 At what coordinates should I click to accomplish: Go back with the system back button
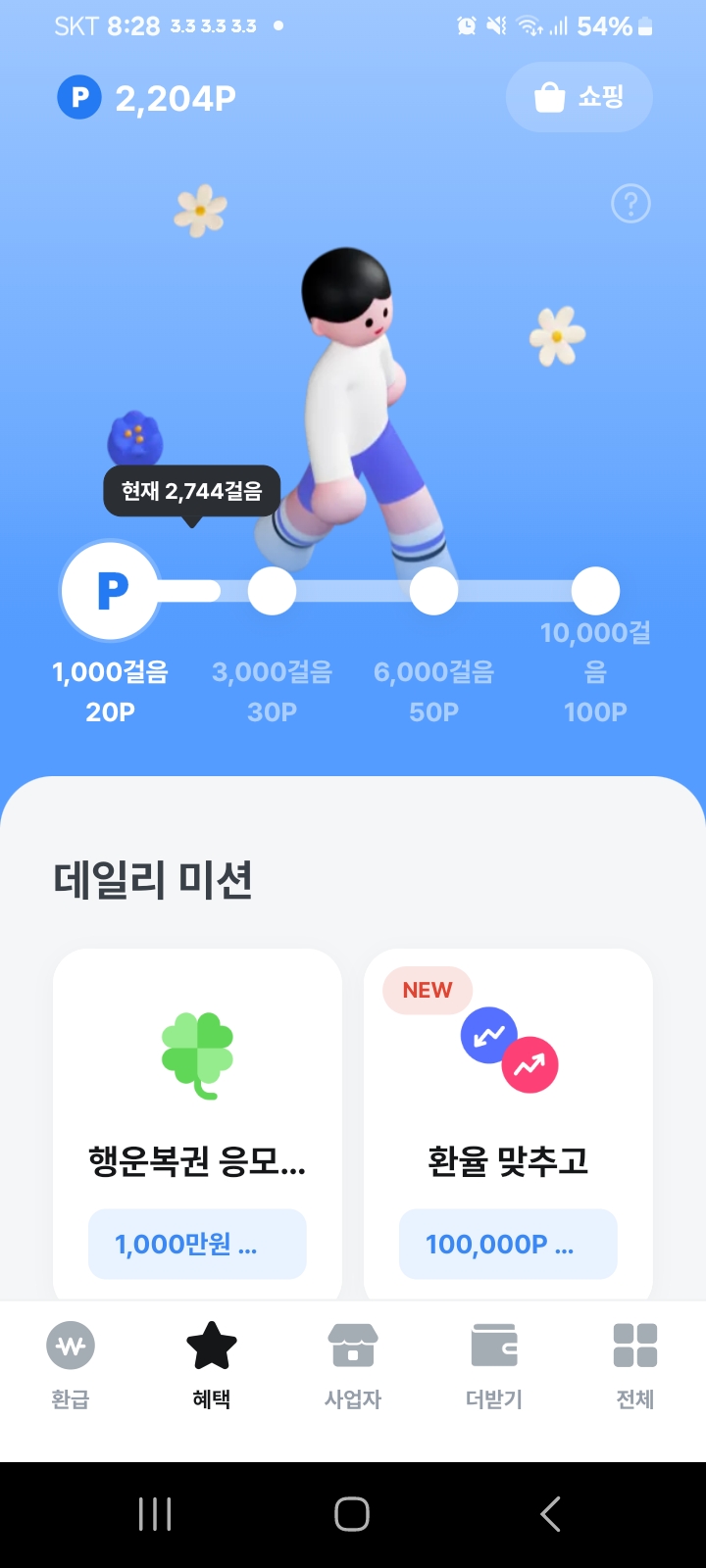[x=551, y=1514]
